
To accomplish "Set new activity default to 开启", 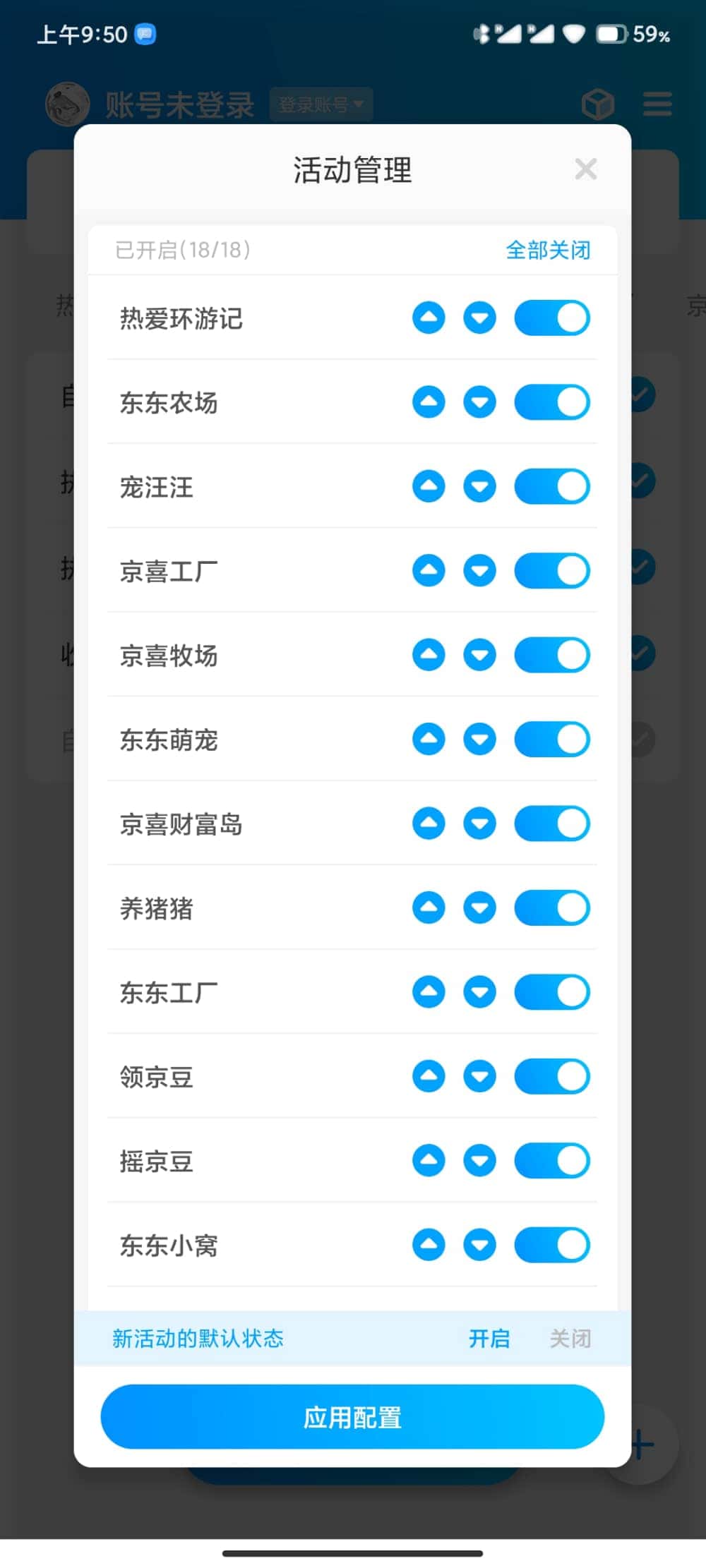I will click(x=489, y=1339).
